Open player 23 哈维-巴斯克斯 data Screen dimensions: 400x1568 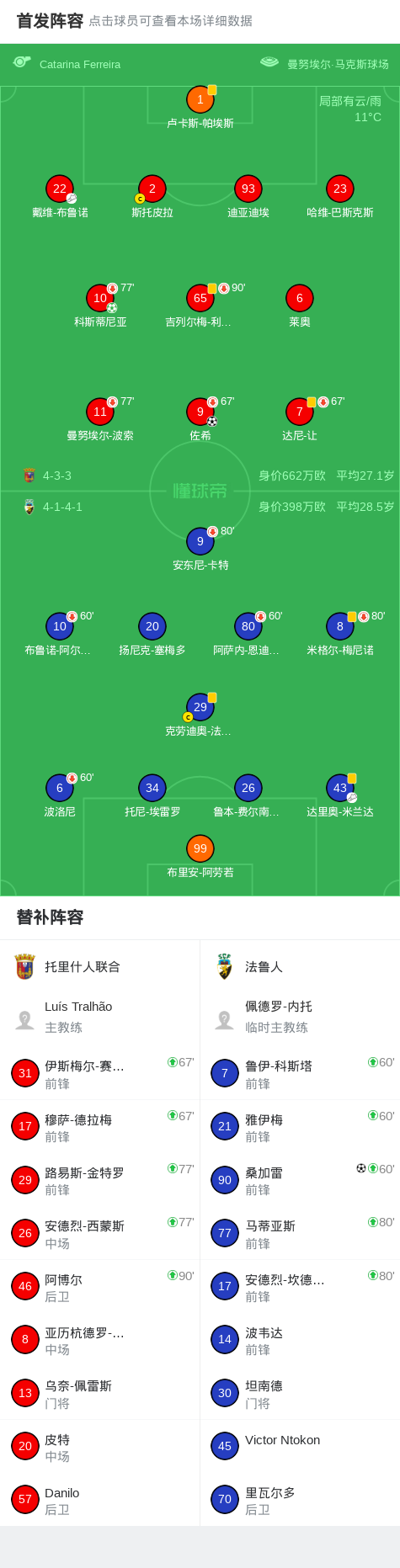point(340,196)
